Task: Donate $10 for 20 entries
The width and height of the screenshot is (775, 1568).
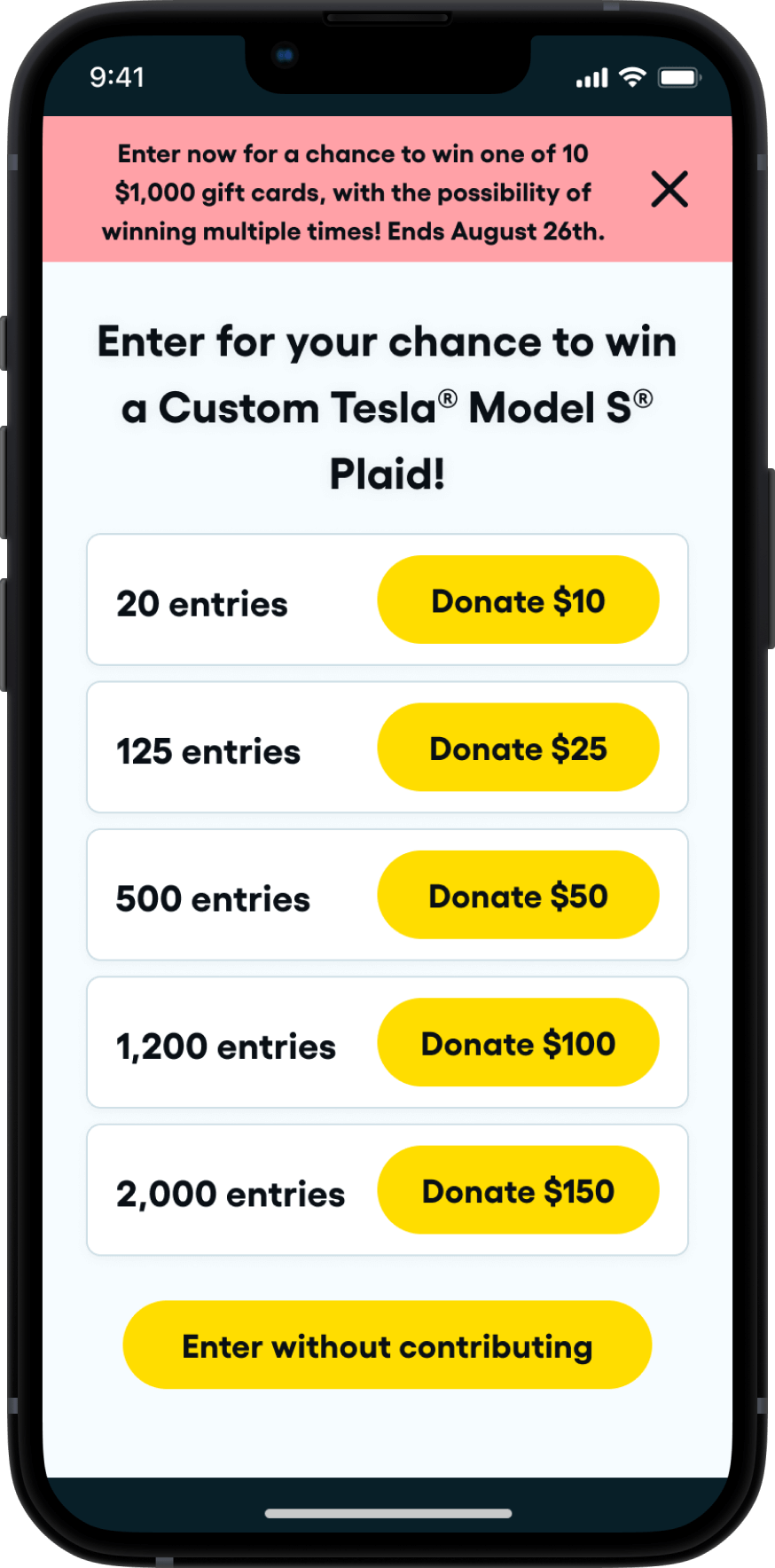Action: [518, 600]
